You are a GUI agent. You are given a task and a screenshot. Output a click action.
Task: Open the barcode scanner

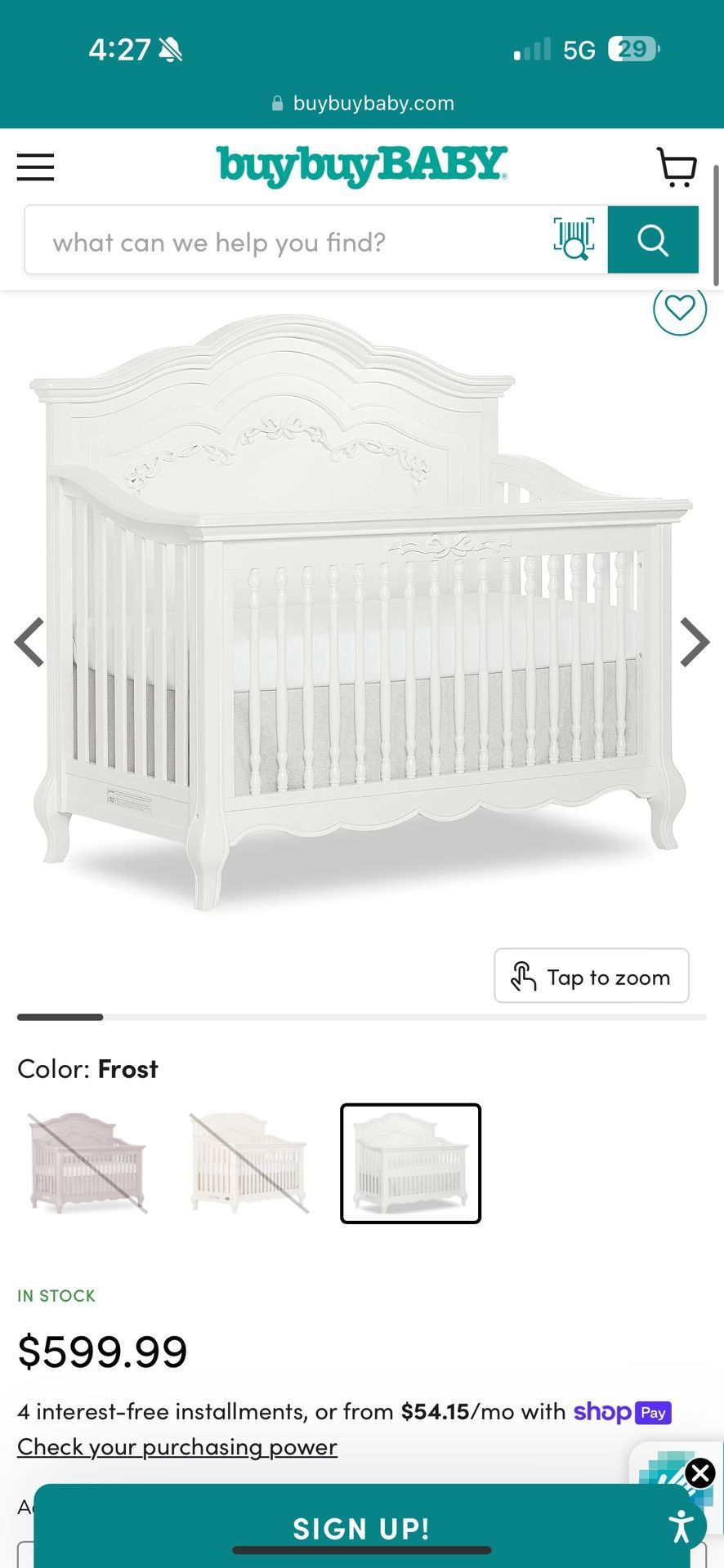click(574, 239)
